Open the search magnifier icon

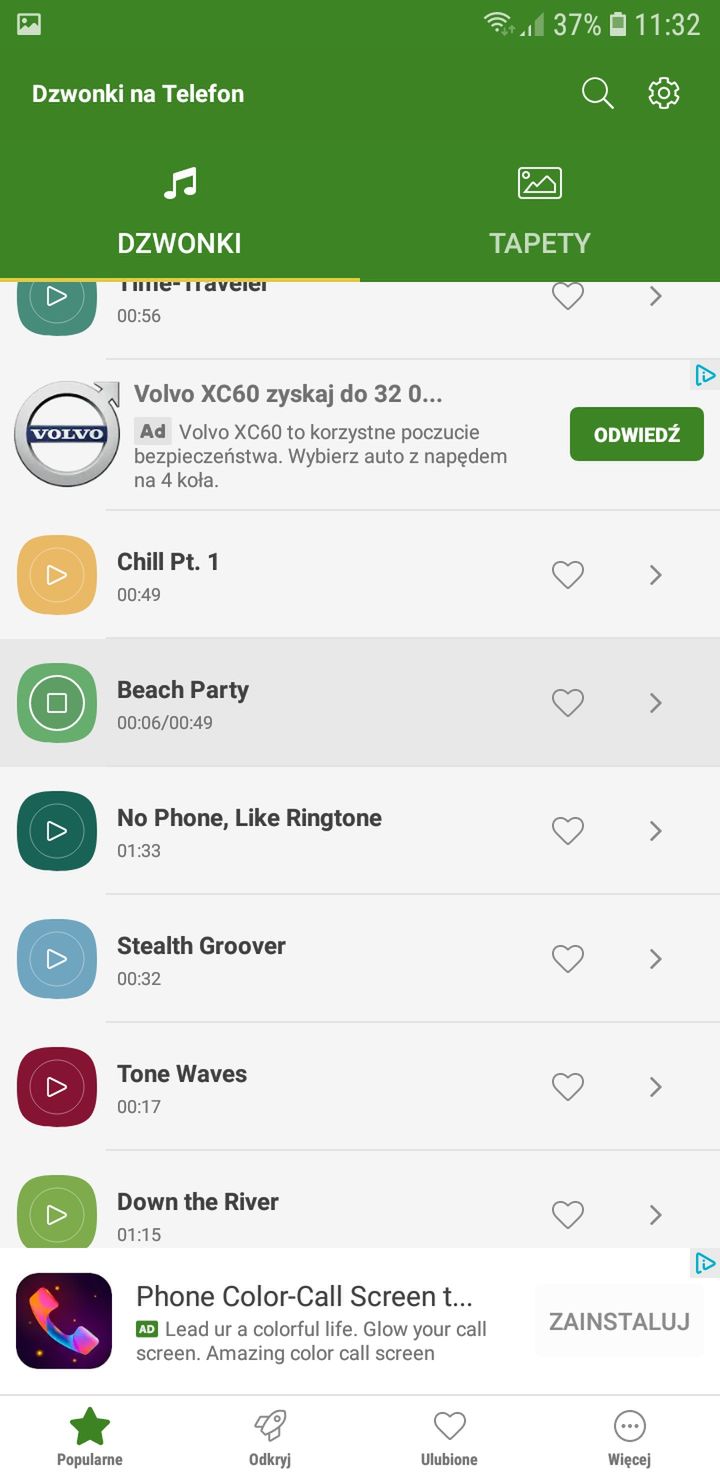[597, 94]
